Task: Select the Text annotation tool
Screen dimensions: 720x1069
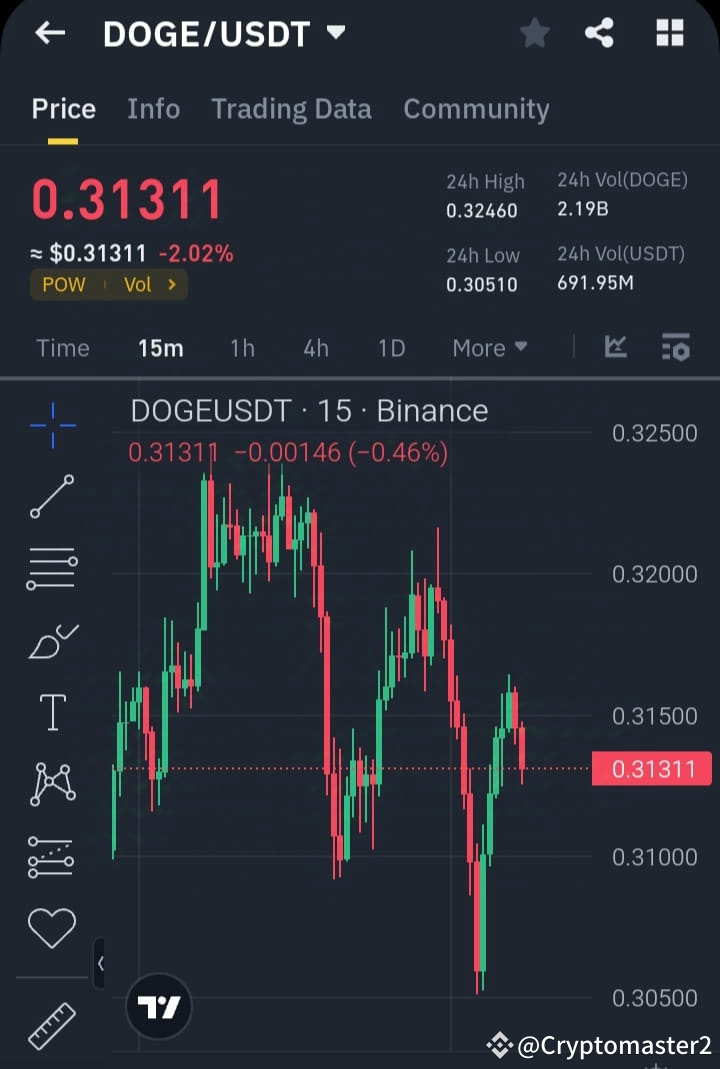Action: [51, 712]
